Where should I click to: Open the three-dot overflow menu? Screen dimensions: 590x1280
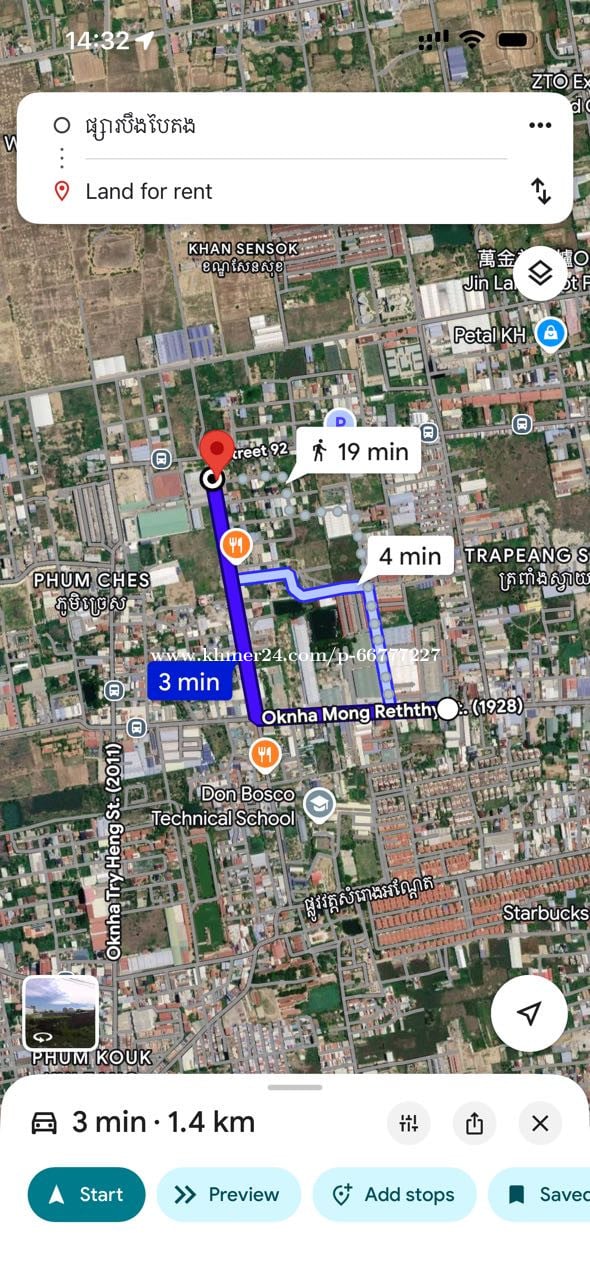click(540, 125)
